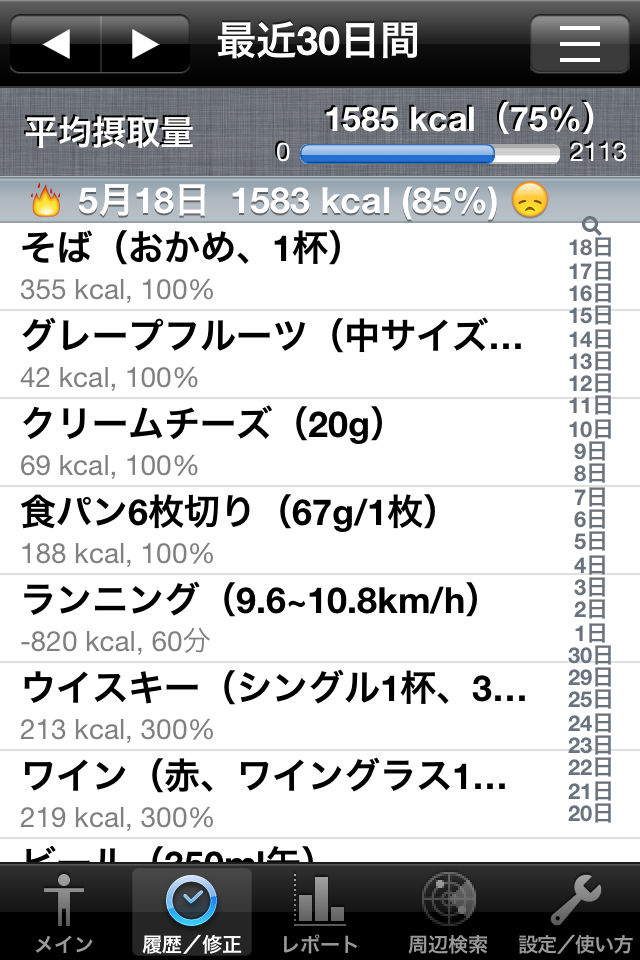Viewport: 640px width, 960px height.
Task: Jump to 30日 in the date index
Action: 589,655
